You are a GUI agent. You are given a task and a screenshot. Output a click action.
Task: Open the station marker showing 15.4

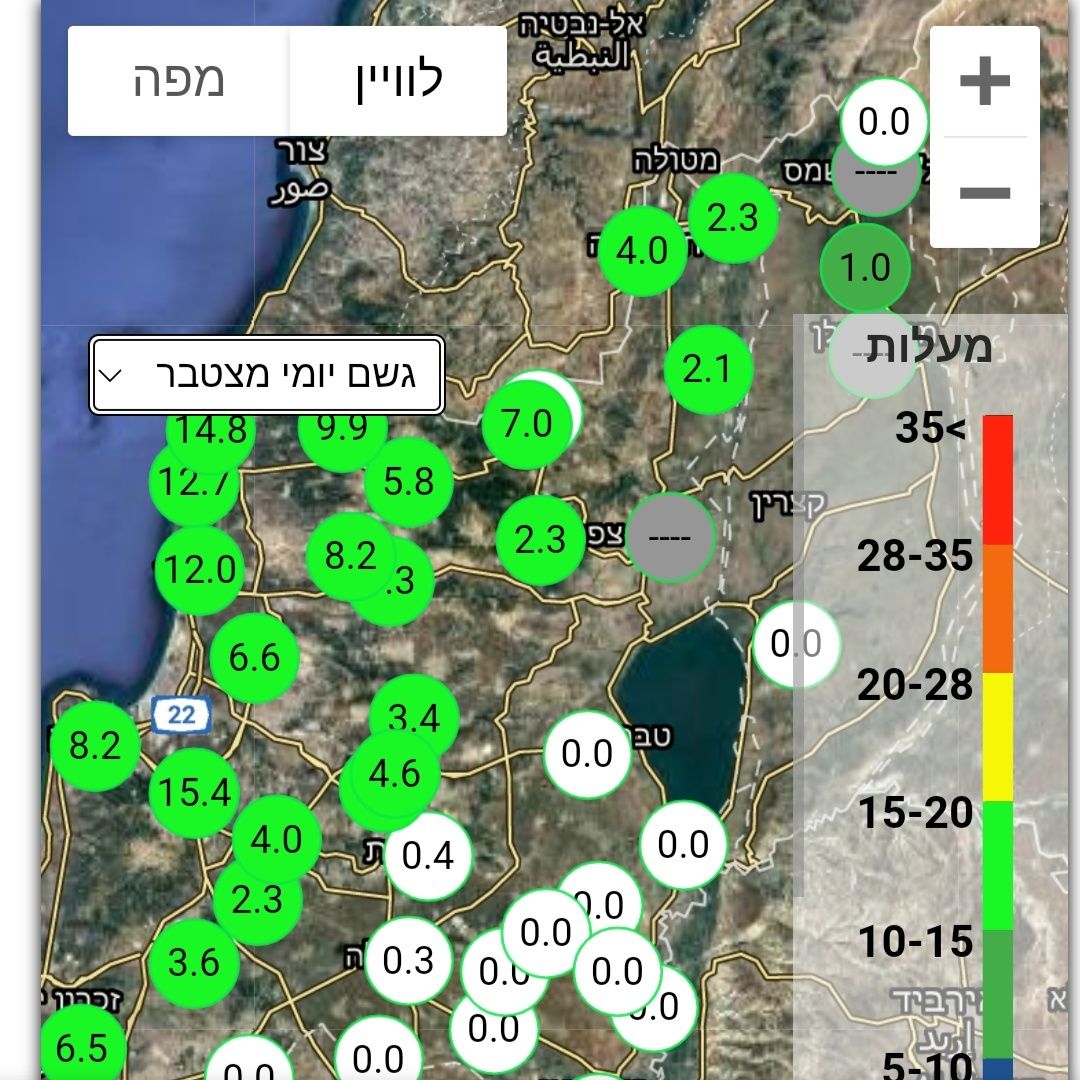[x=194, y=793]
